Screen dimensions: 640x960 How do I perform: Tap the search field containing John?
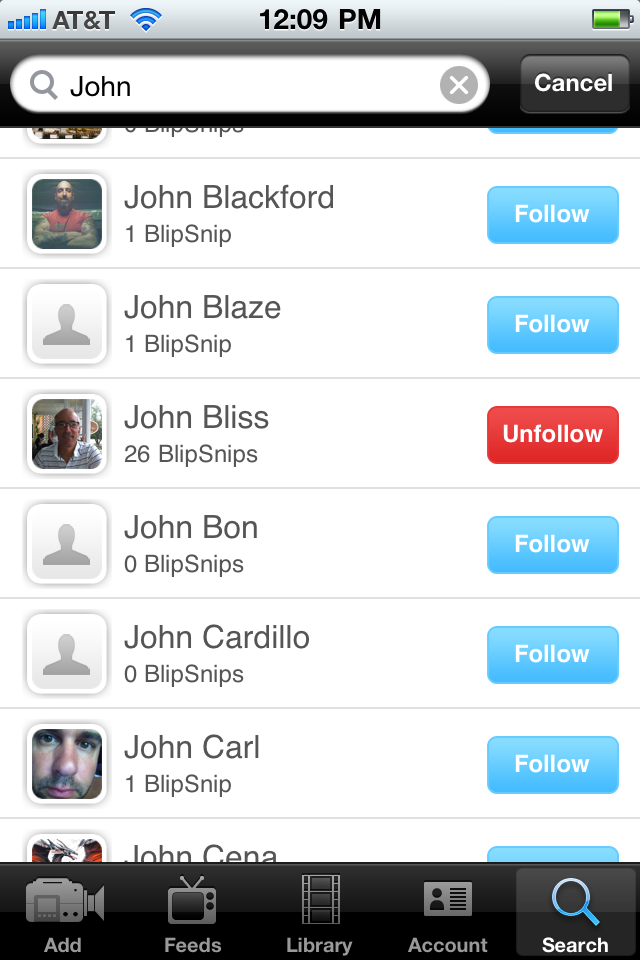240,86
